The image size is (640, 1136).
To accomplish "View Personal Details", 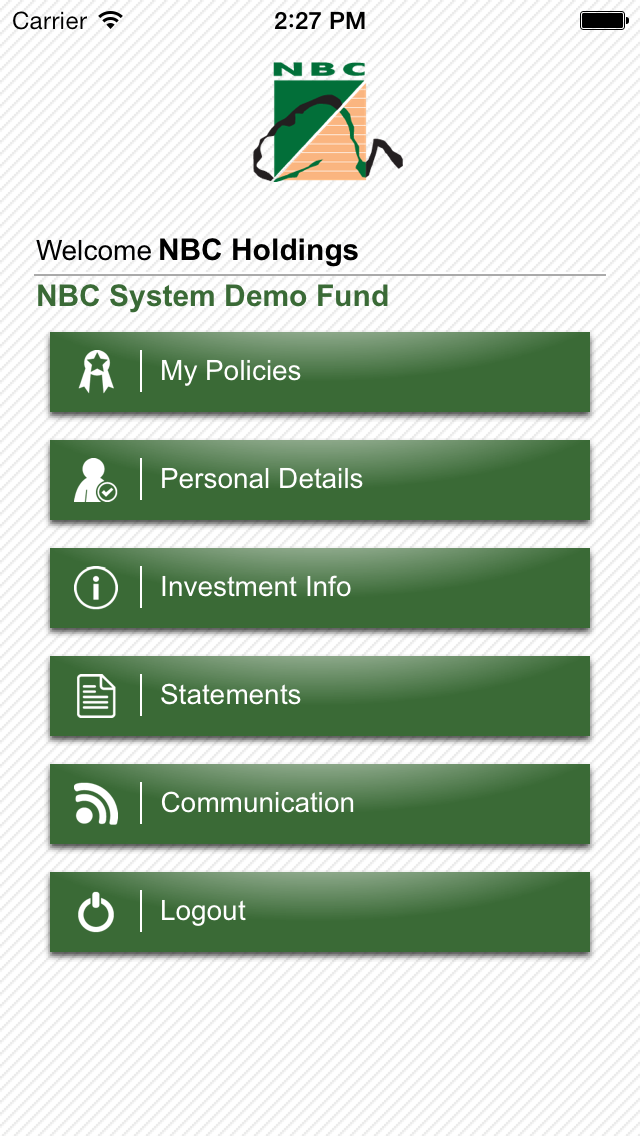I will click(x=320, y=480).
